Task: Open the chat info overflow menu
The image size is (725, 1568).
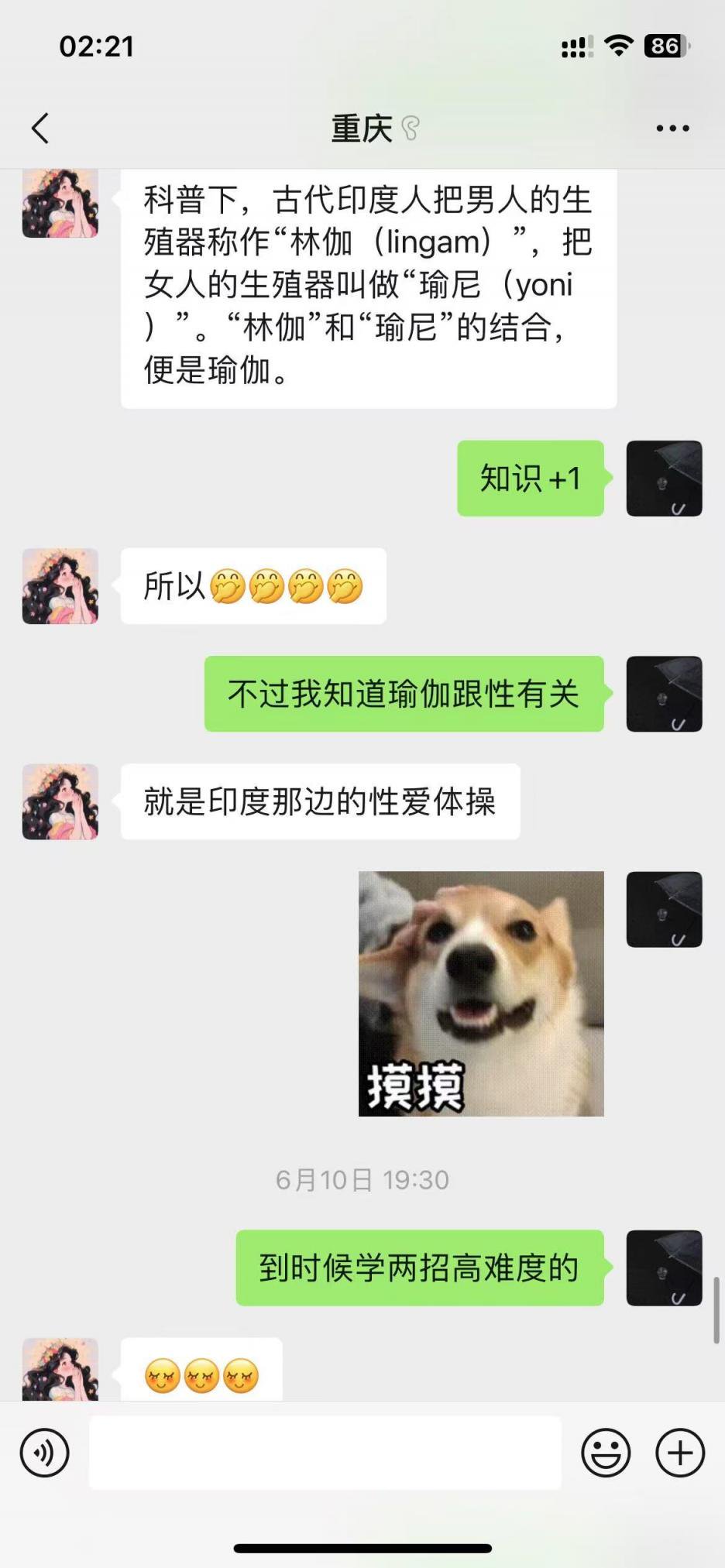Action: click(x=672, y=129)
